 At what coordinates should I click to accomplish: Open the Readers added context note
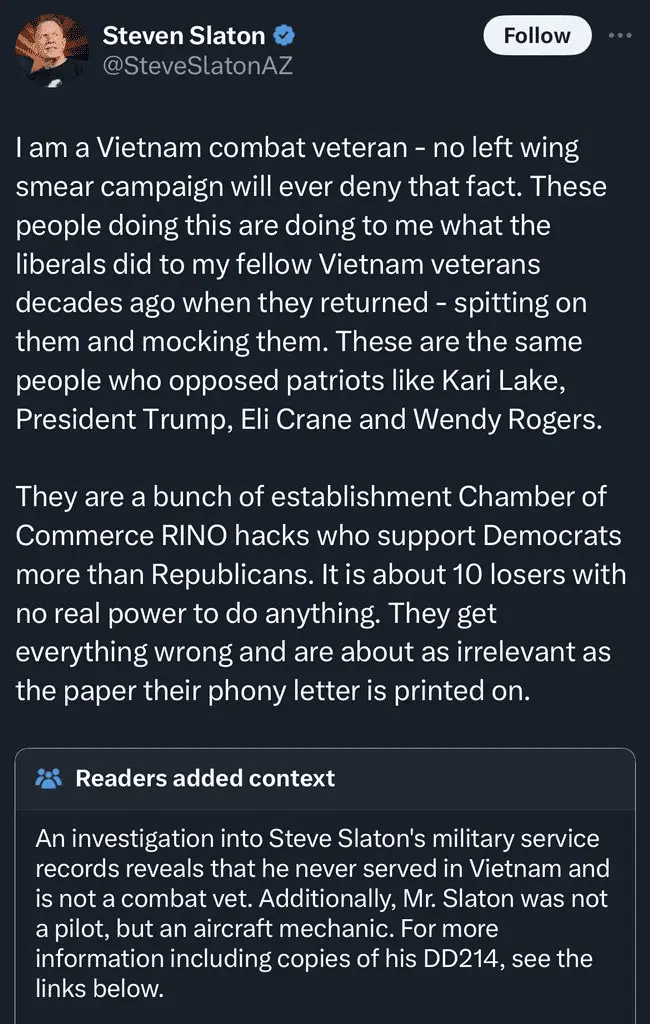(x=205, y=778)
